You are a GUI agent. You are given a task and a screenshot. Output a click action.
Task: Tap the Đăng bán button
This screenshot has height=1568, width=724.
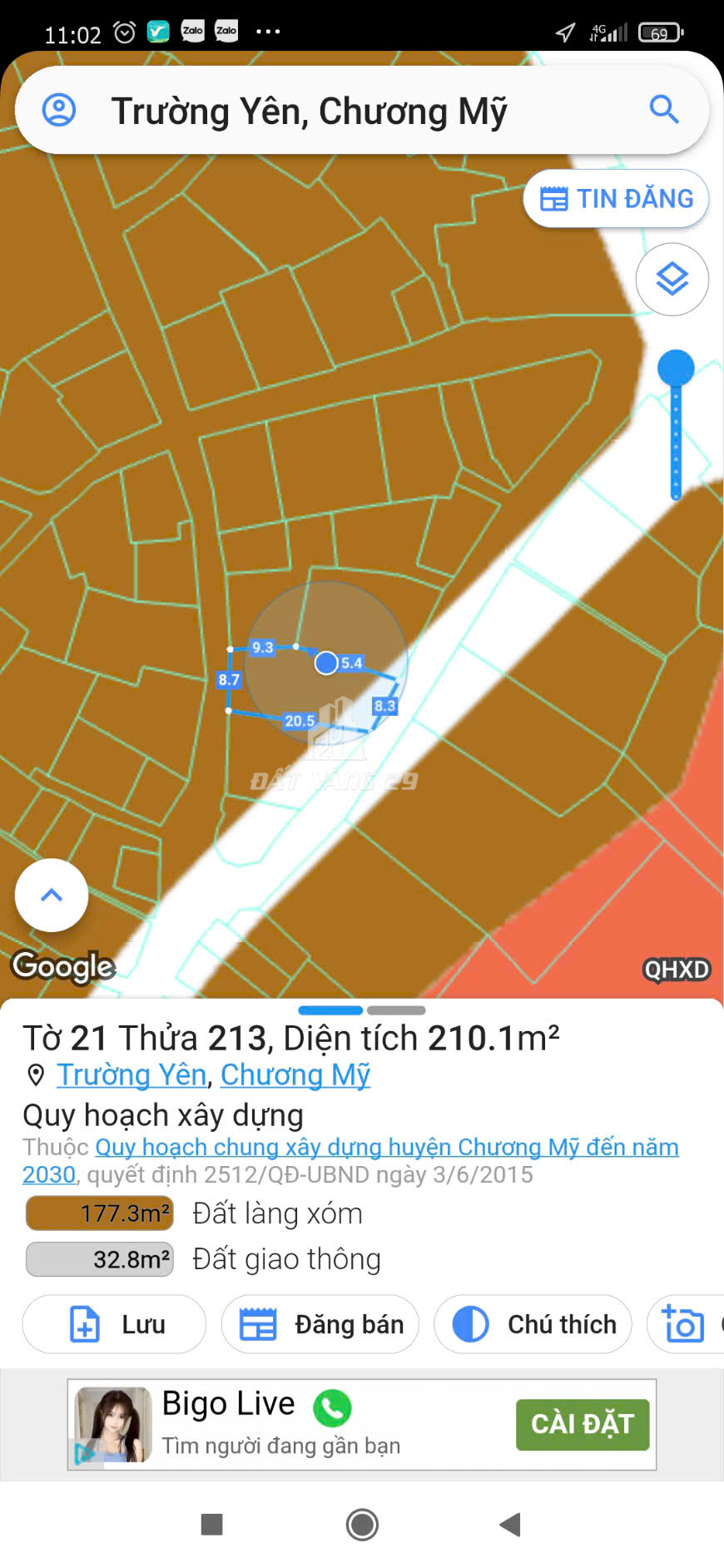[320, 1324]
